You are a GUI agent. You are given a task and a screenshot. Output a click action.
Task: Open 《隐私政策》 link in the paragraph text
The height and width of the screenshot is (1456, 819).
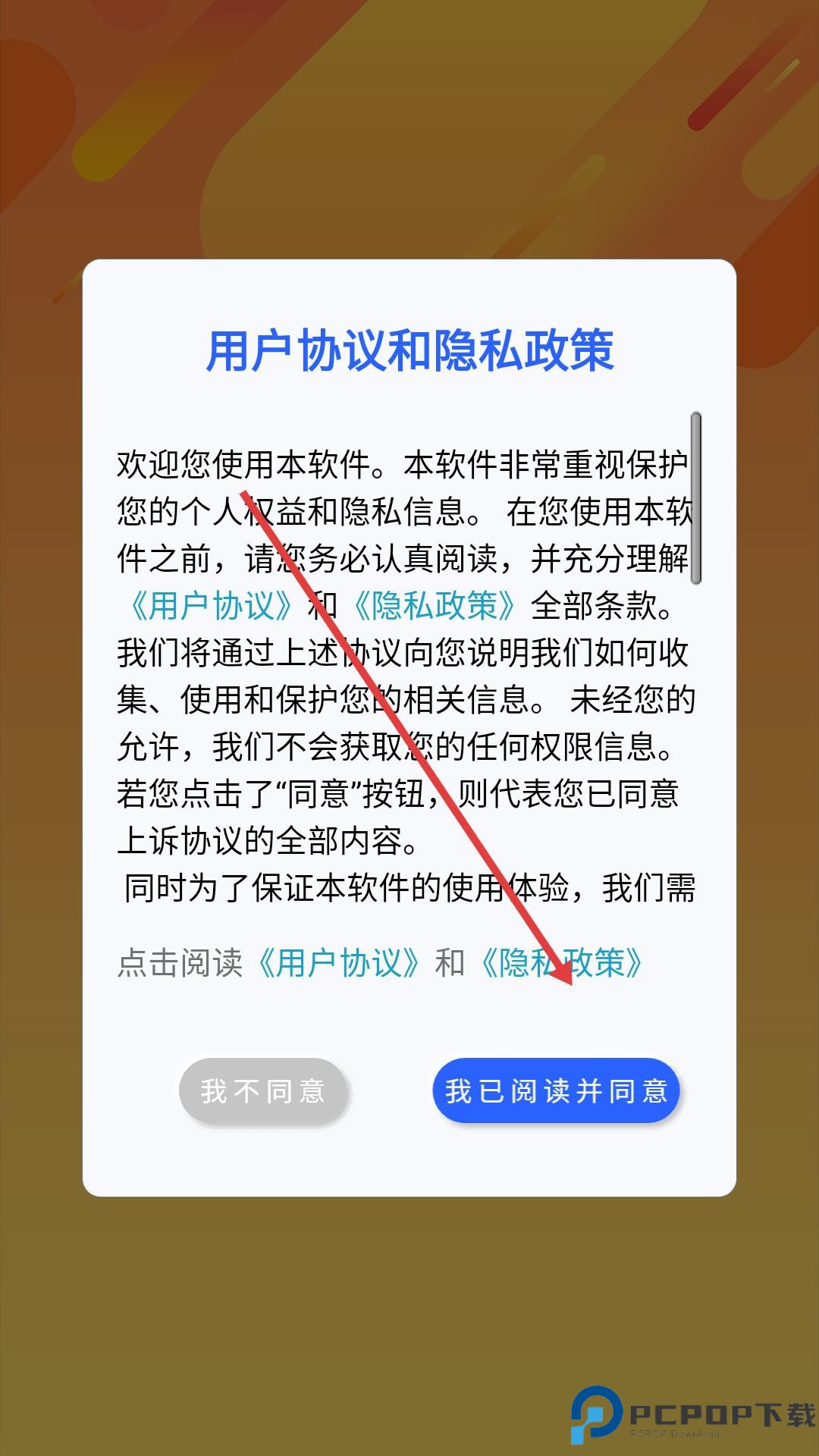coord(435,606)
